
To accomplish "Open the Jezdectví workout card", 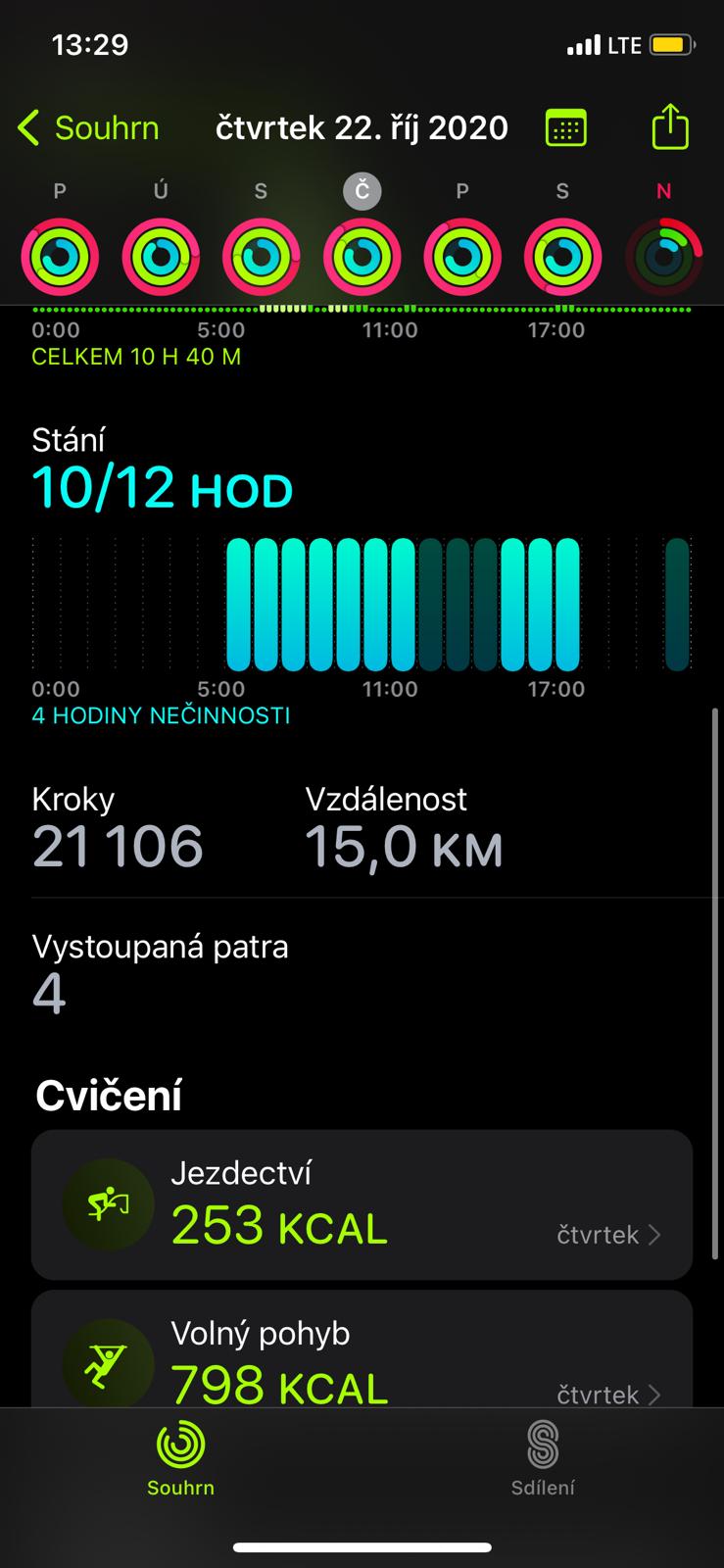I will pyautogui.click(x=362, y=1204).
